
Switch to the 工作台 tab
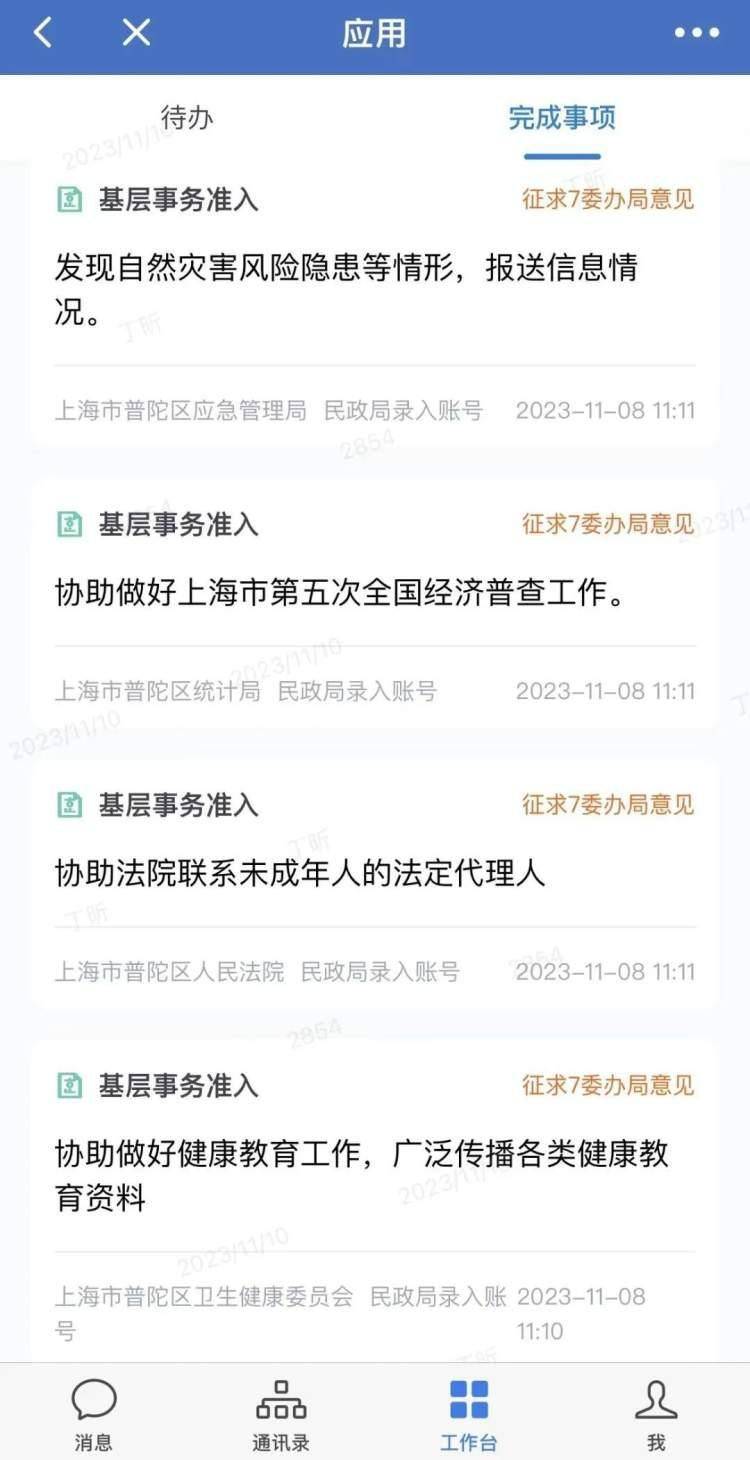pyautogui.click(x=468, y=1414)
